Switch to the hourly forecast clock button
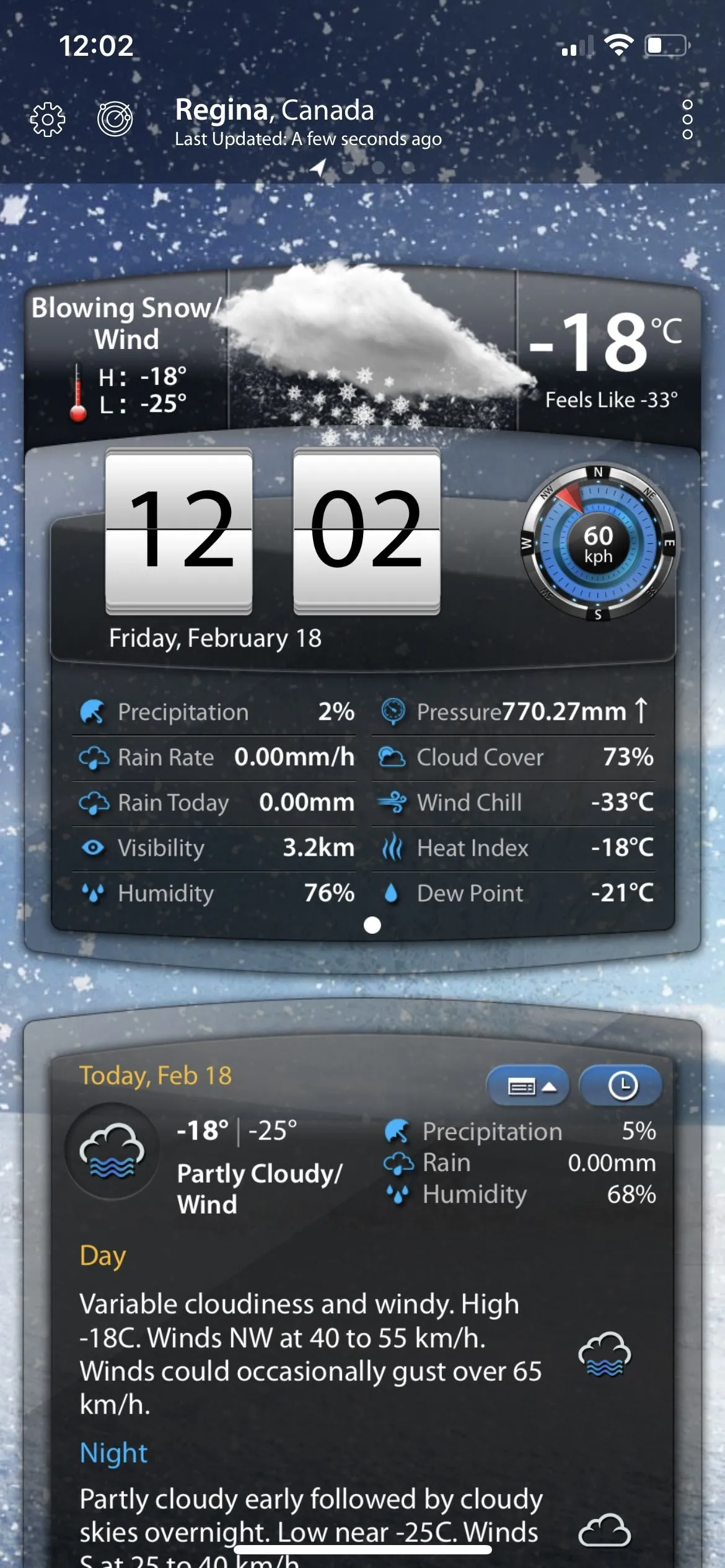The image size is (725, 1568). point(622,1086)
